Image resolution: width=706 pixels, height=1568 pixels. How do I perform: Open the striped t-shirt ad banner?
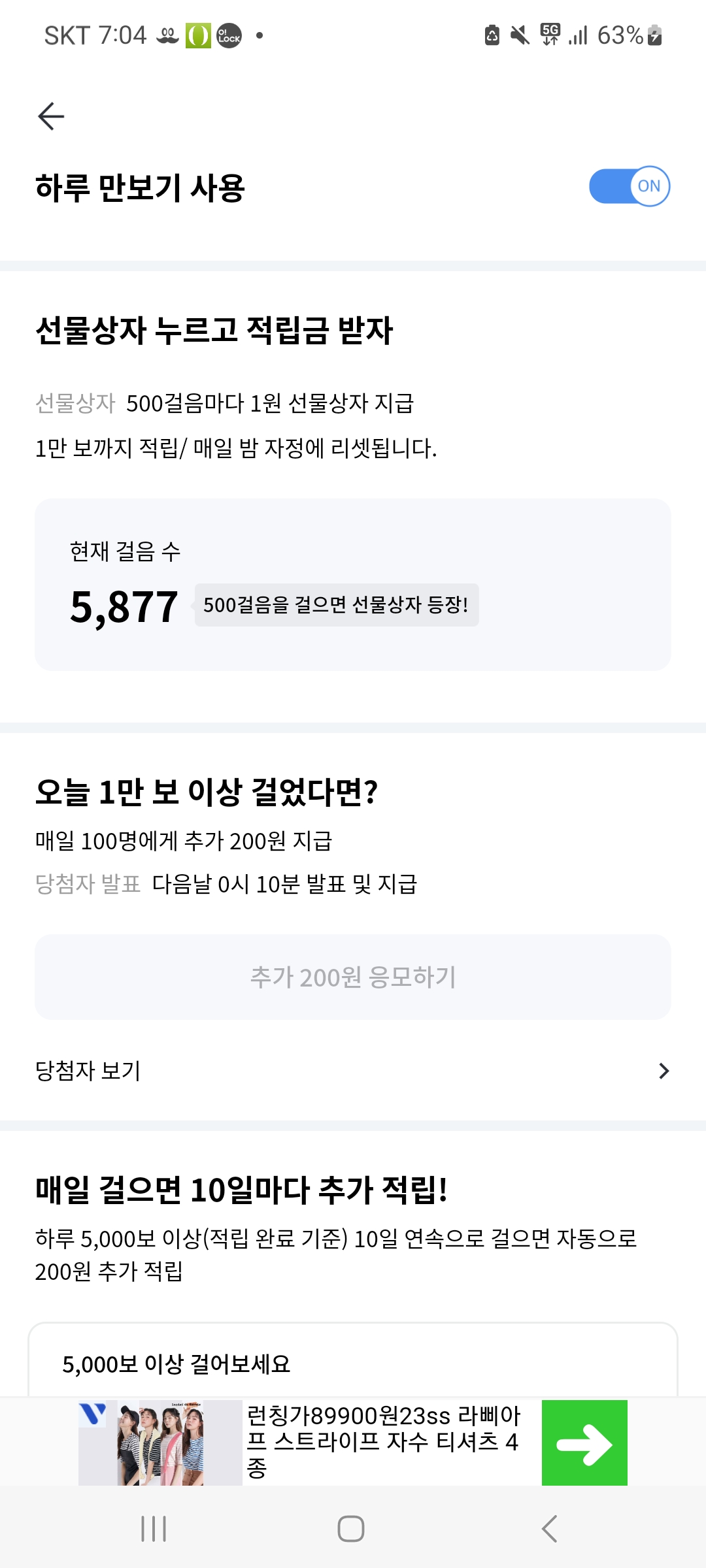pyautogui.click(x=382, y=1441)
